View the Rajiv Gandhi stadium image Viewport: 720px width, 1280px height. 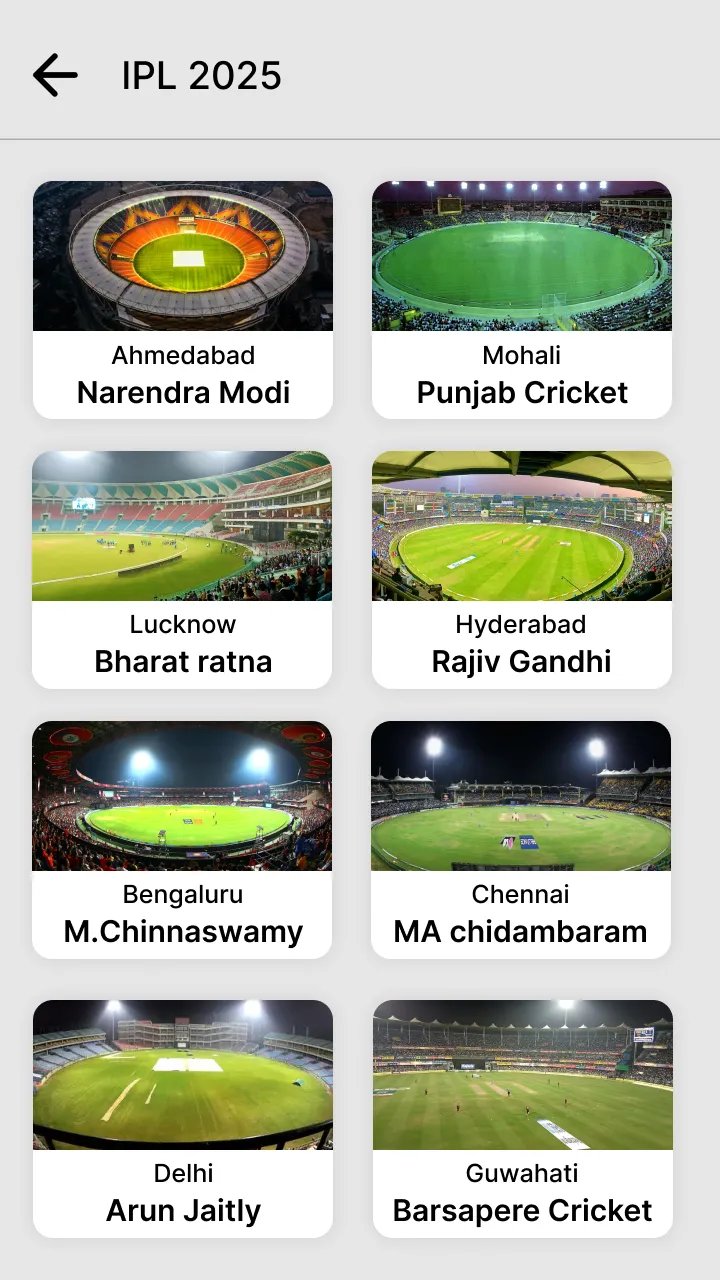click(x=521, y=526)
